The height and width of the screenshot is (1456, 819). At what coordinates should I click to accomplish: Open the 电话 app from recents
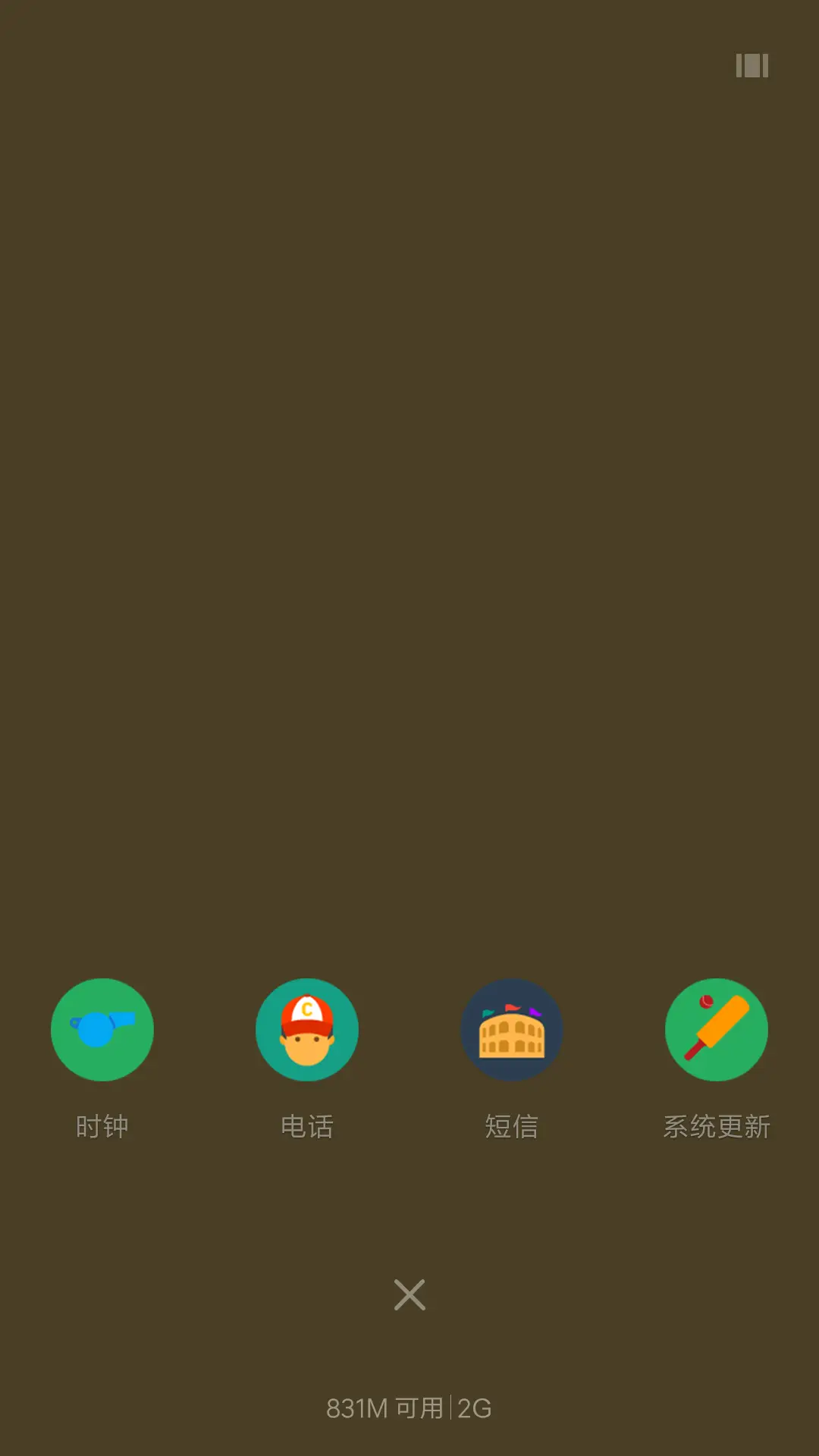tap(307, 1030)
